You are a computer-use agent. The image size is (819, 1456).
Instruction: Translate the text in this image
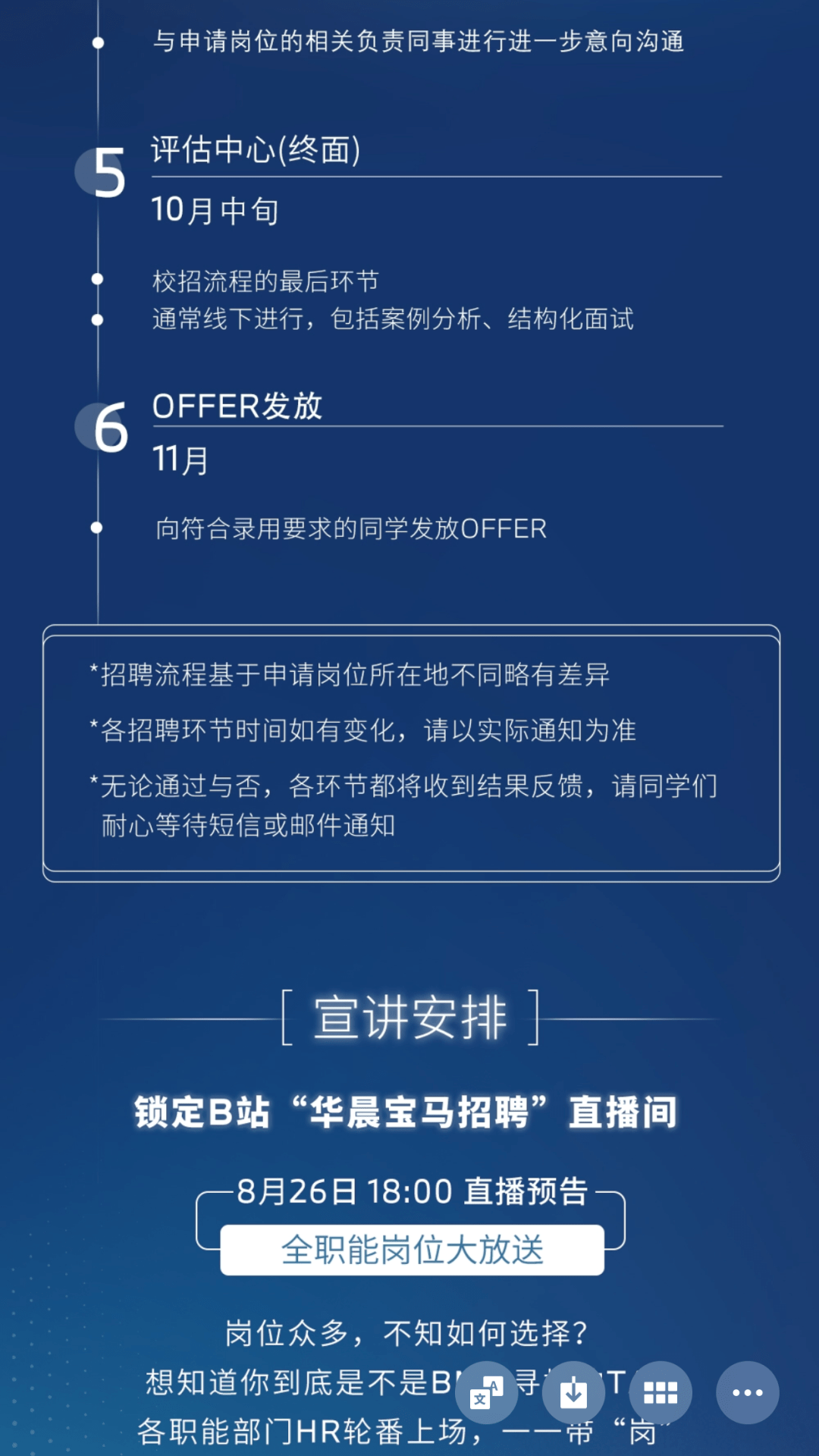point(486,1392)
